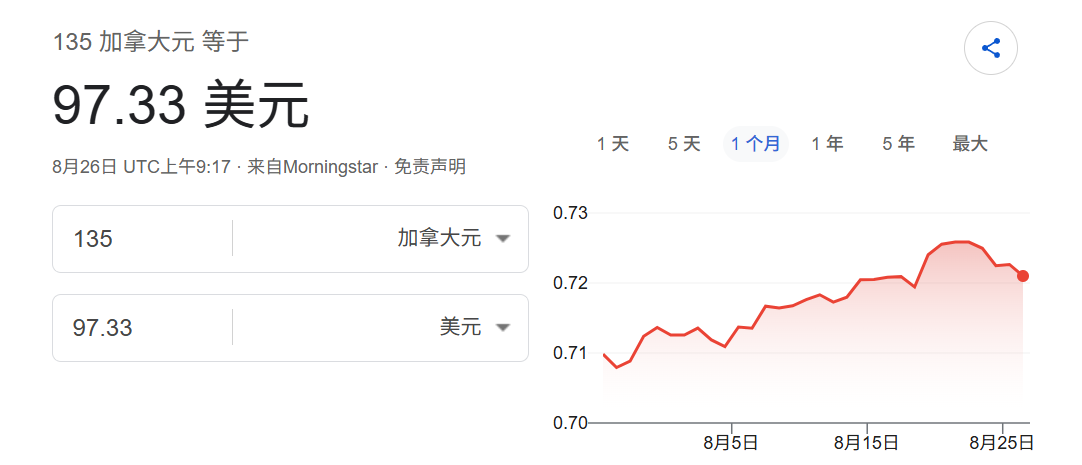Share this currency conversion result
The height and width of the screenshot is (465, 1082).
990,48
